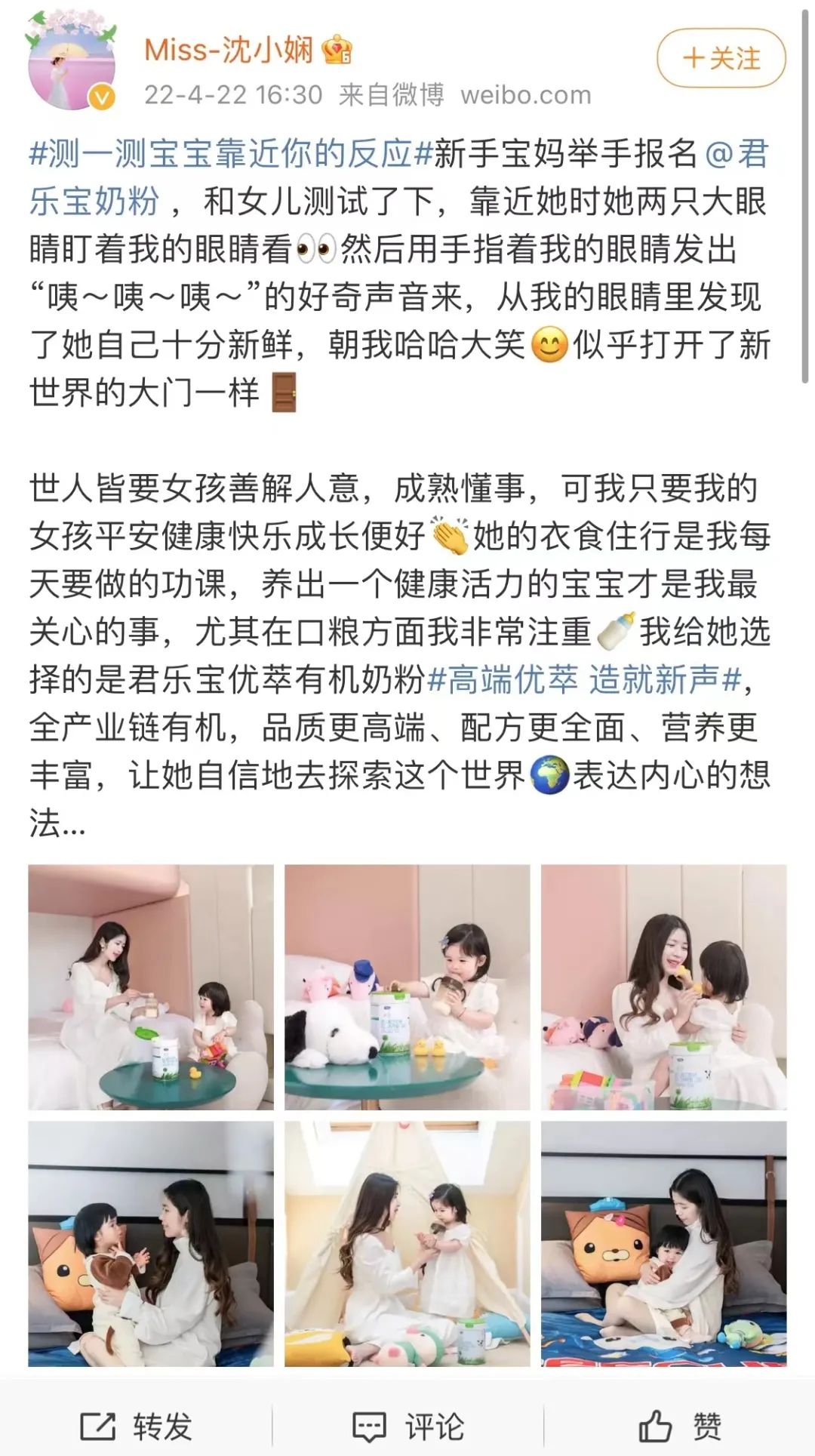Open the #高端优萃 造就新声# topic
The width and height of the screenshot is (815, 1456).
click(585, 679)
